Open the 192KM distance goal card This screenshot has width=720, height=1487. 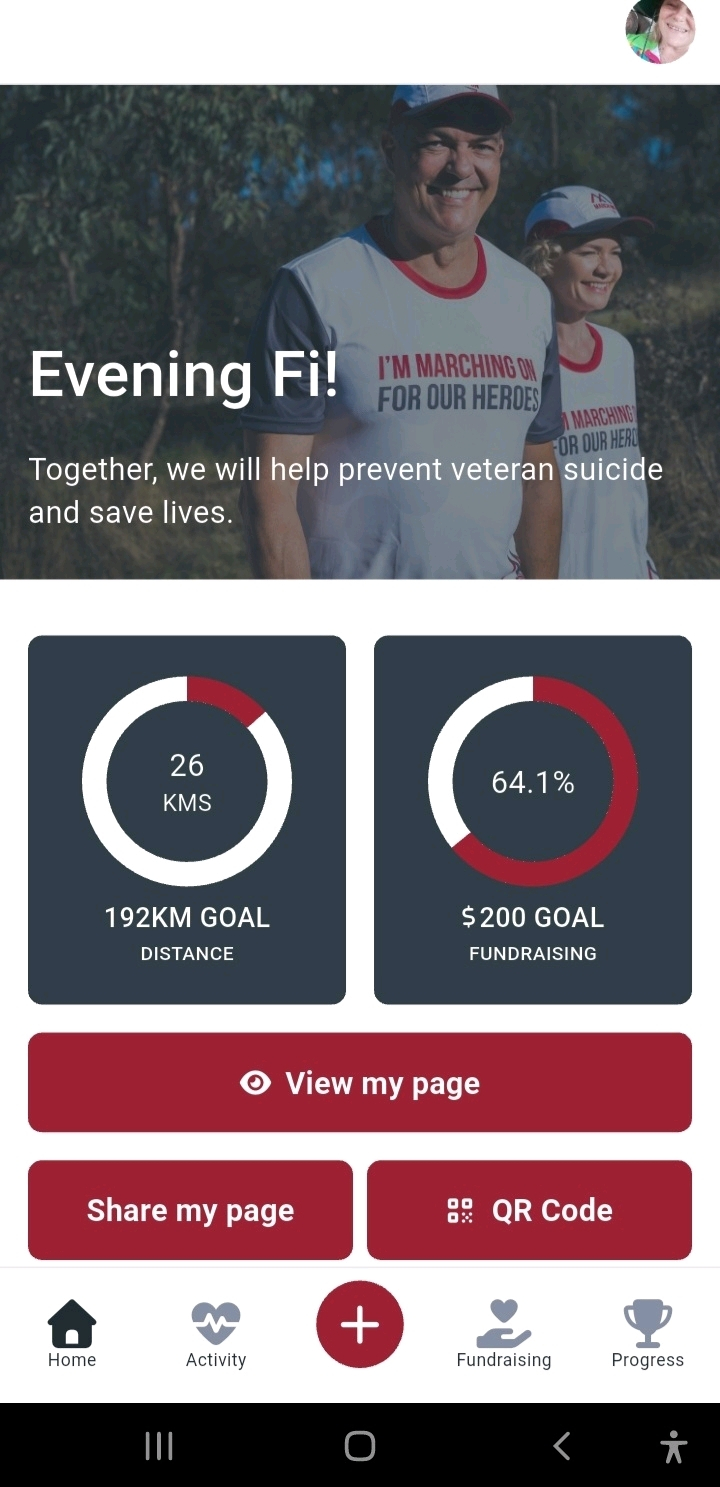click(187, 819)
